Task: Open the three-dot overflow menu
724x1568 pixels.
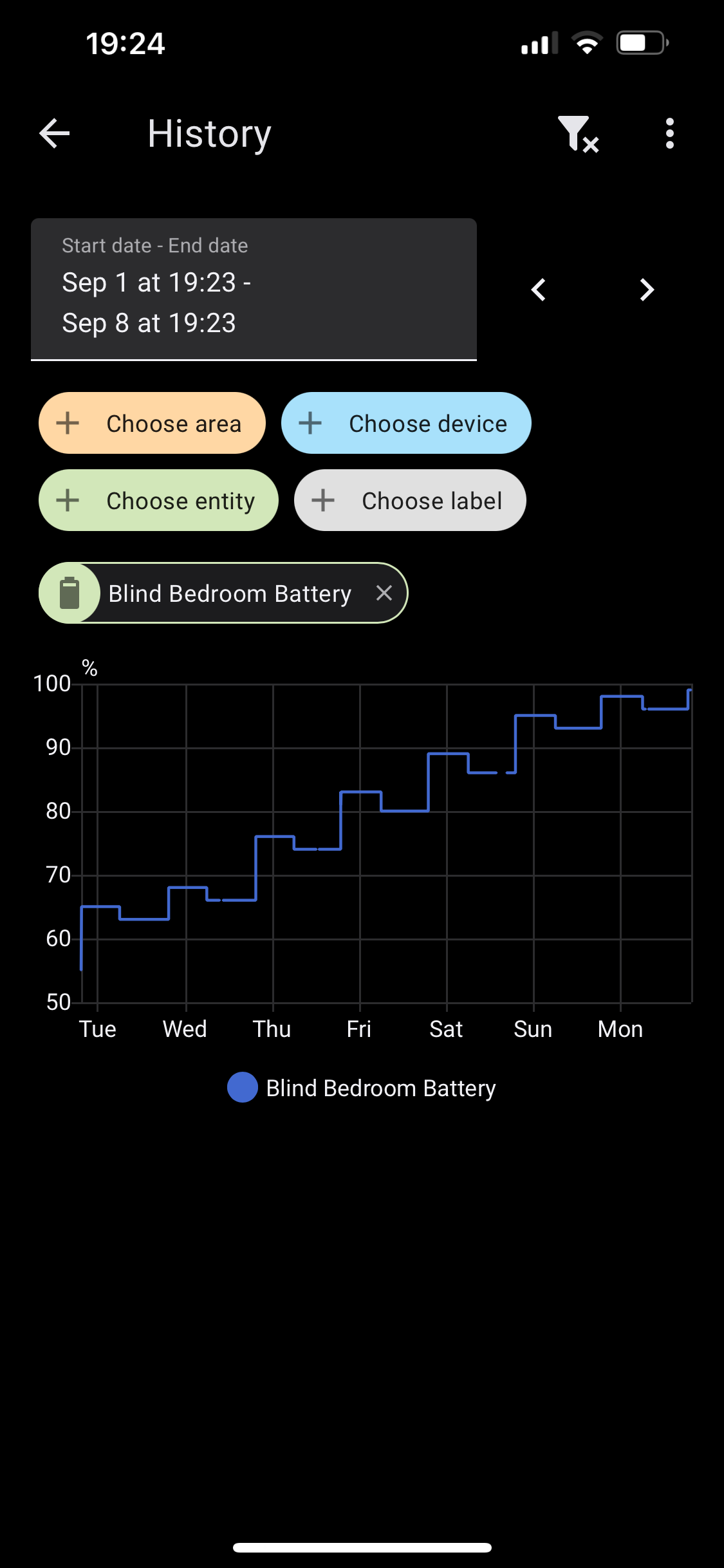Action: [669, 134]
